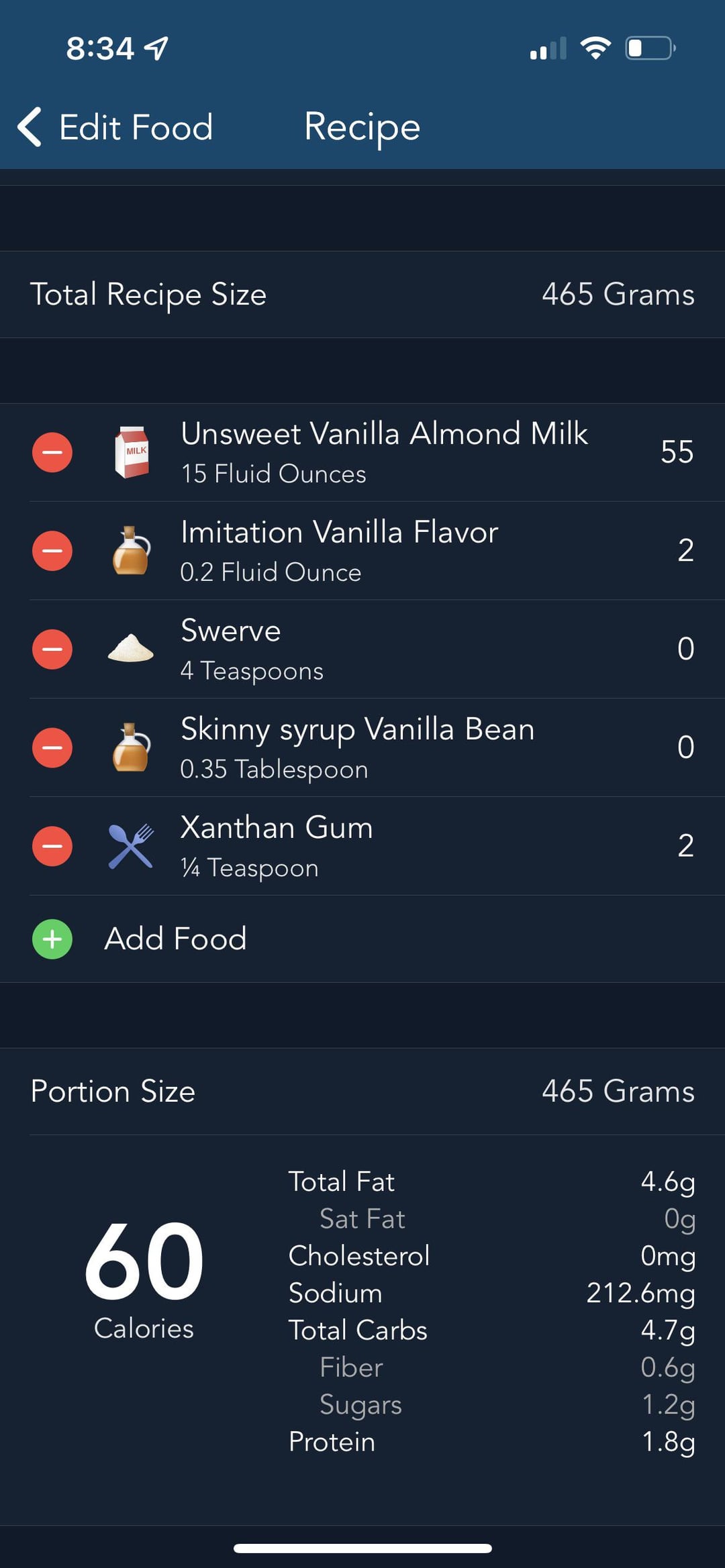Open Unsweet Vanilla Almond Milk ingredient details
This screenshot has height=1568, width=725.
[384, 452]
